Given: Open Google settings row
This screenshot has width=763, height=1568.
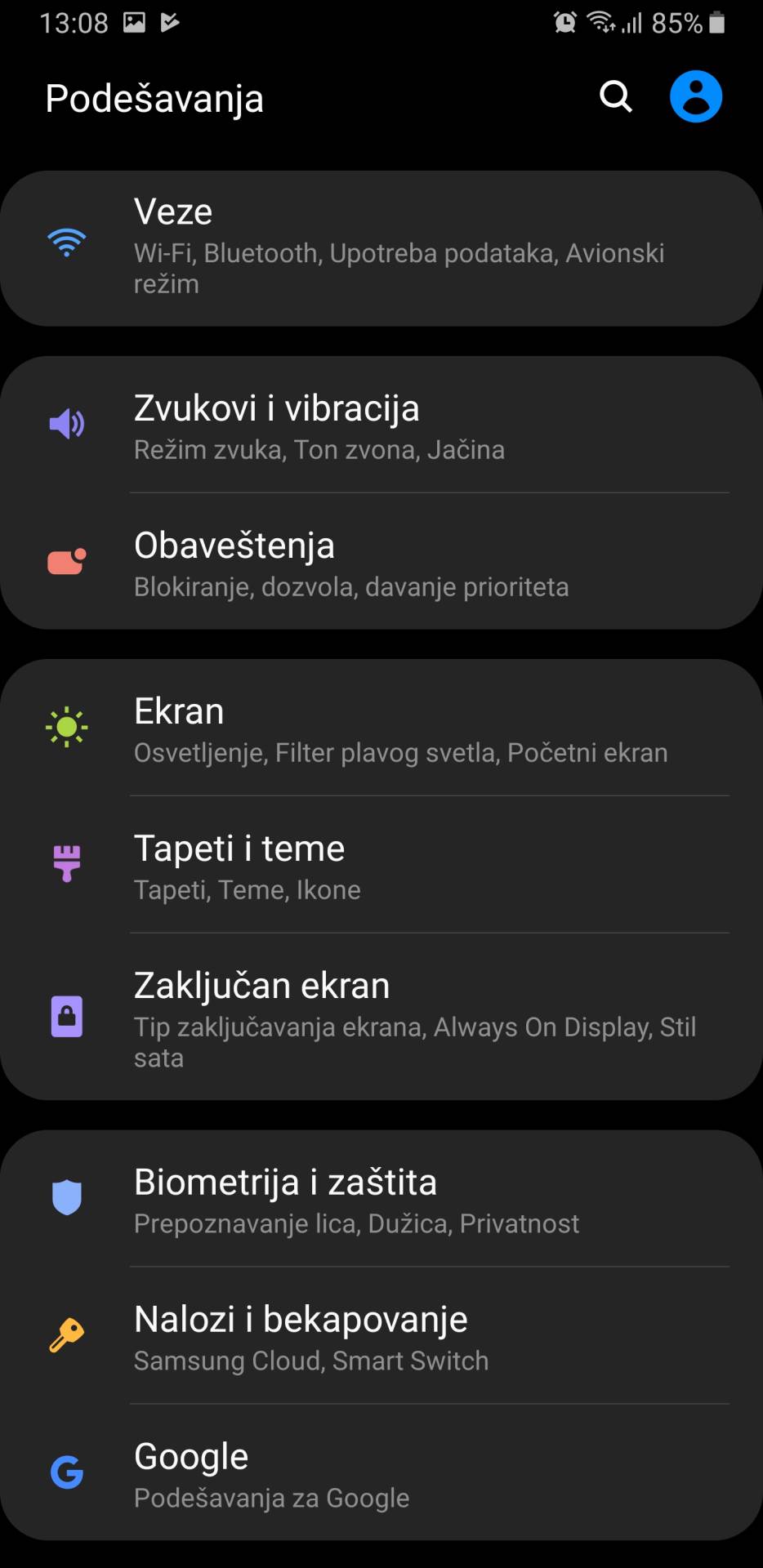Looking at the screenshot, I should 381,1473.
